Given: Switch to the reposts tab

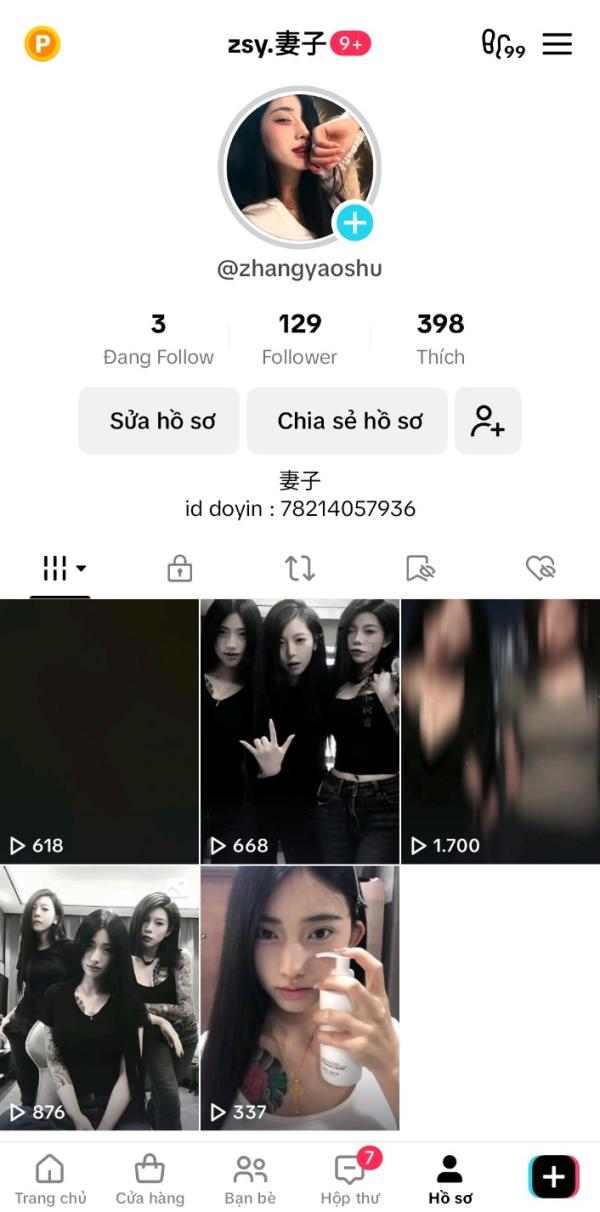Looking at the screenshot, I should (299, 569).
